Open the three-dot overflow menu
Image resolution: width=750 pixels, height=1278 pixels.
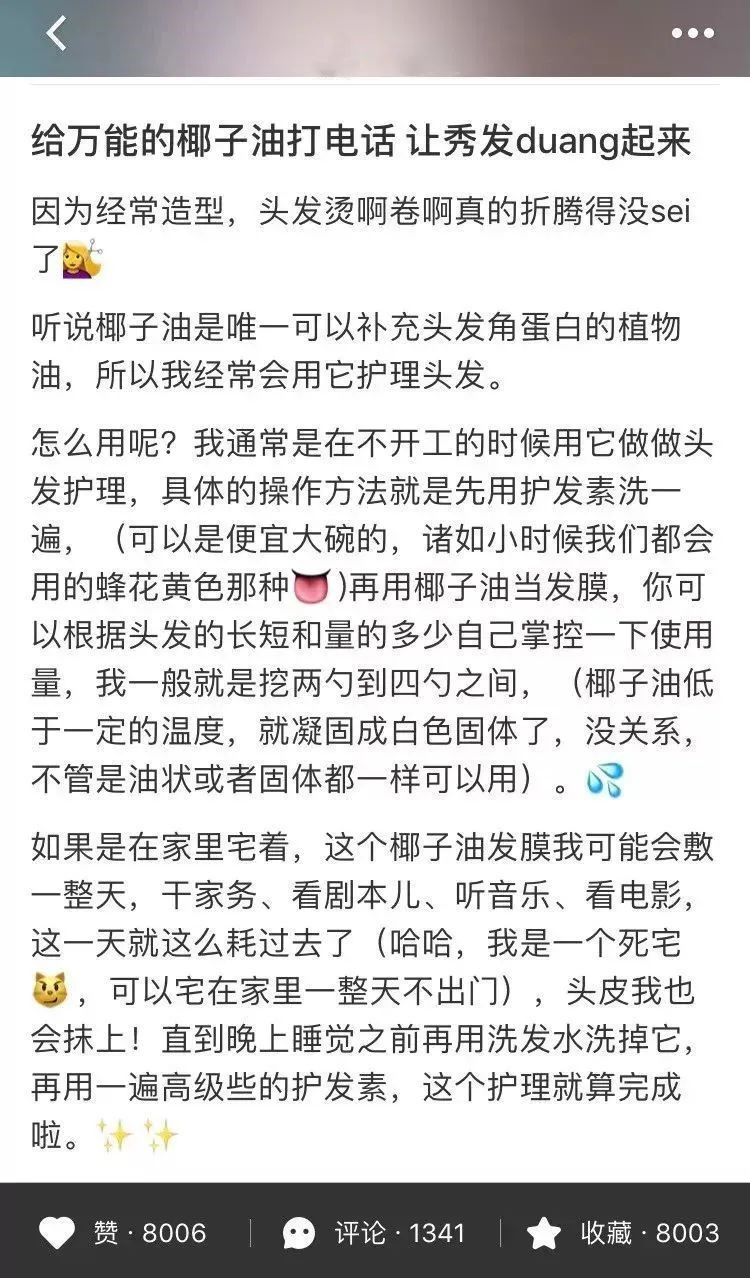click(692, 34)
